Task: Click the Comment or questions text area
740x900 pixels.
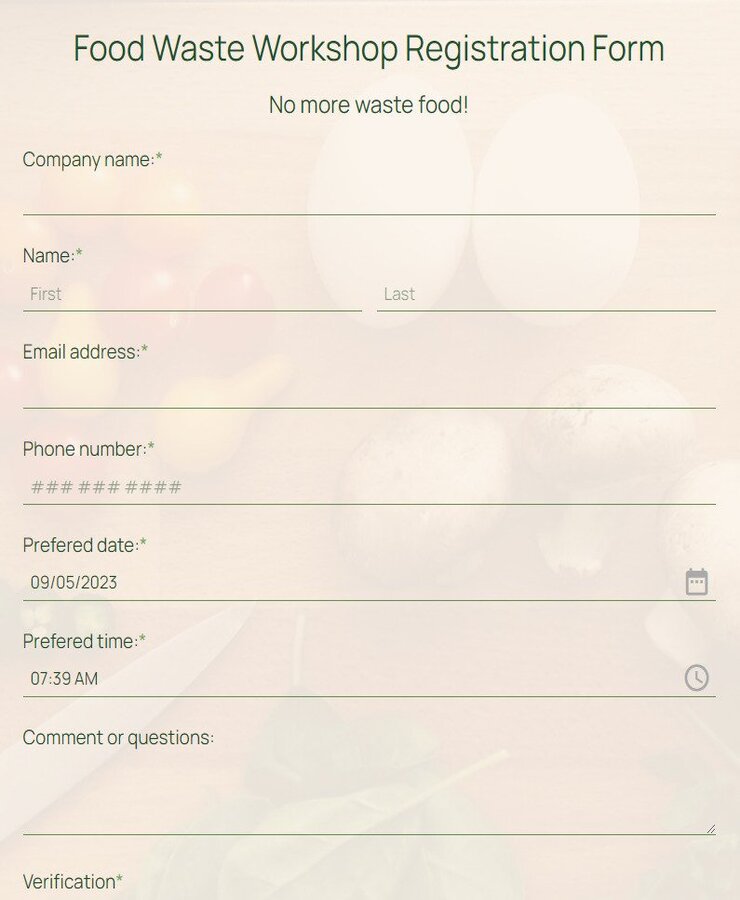Action: [x=370, y=790]
